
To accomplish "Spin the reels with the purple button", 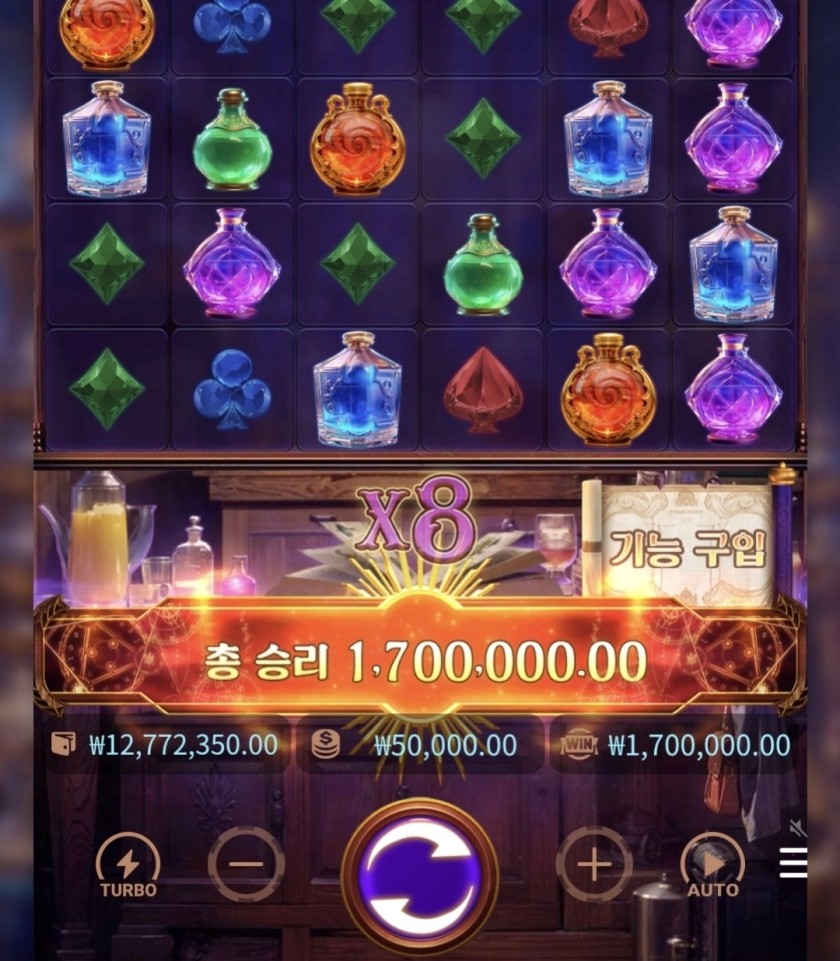I will click(420, 867).
